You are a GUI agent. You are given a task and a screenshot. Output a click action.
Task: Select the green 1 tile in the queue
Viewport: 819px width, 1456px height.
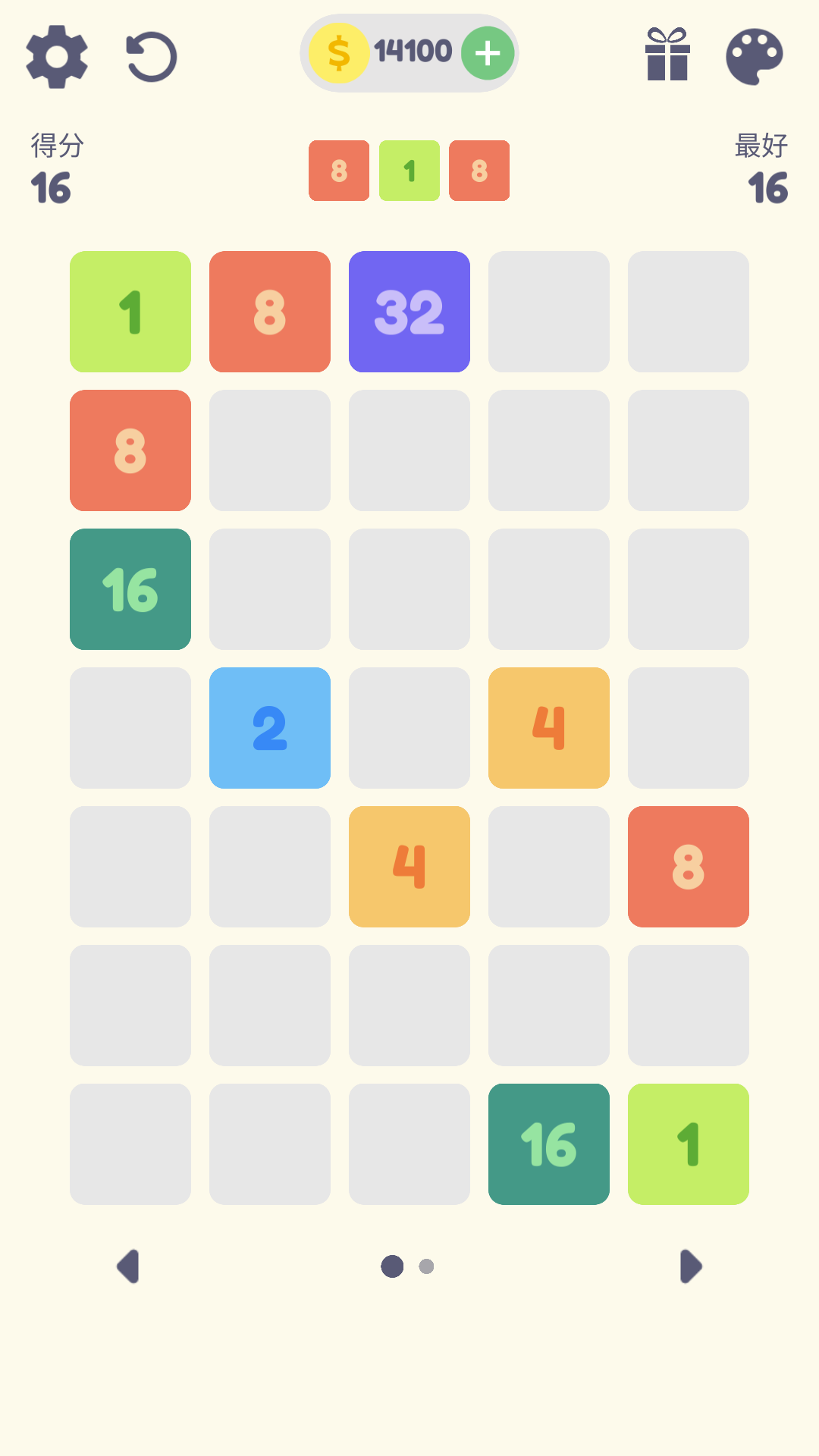(409, 171)
